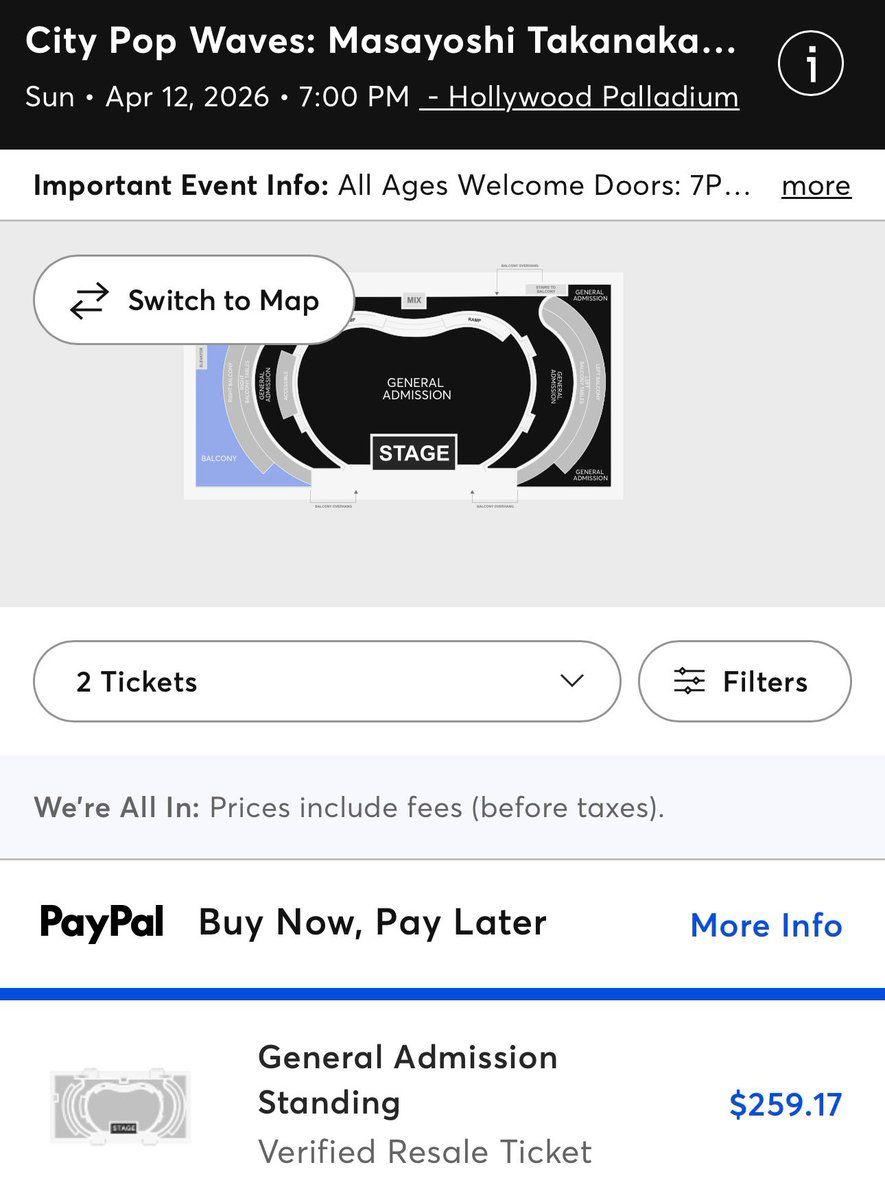This screenshot has width=885, height=1200.
Task: Click the MIX booth on the seating map
Action: [413, 299]
